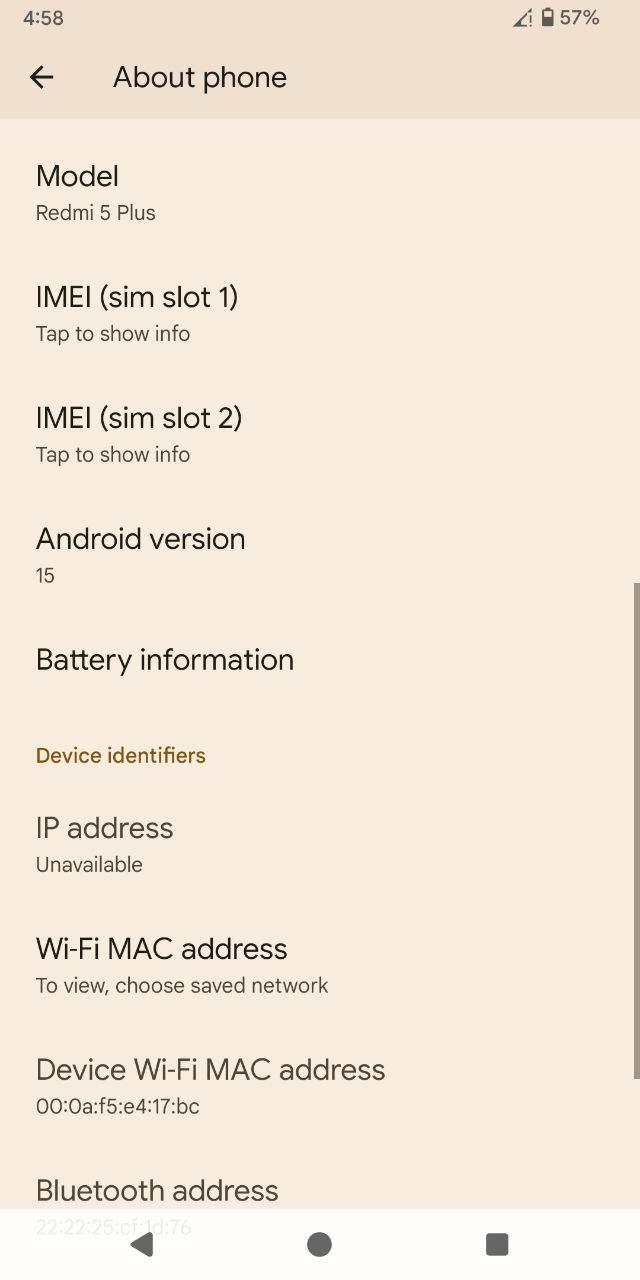The width and height of the screenshot is (640, 1280).
Task: Tap the system home button
Action: [x=320, y=1244]
